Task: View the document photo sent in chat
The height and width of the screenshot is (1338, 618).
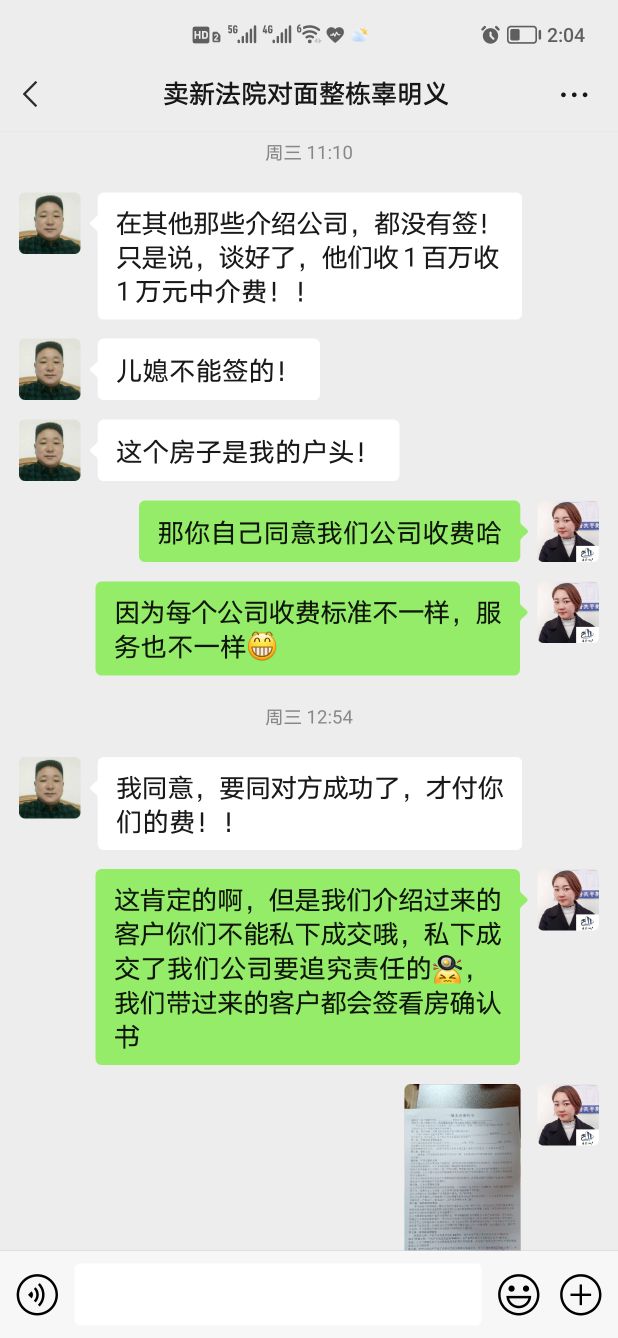Action: [x=462, y=1166]
